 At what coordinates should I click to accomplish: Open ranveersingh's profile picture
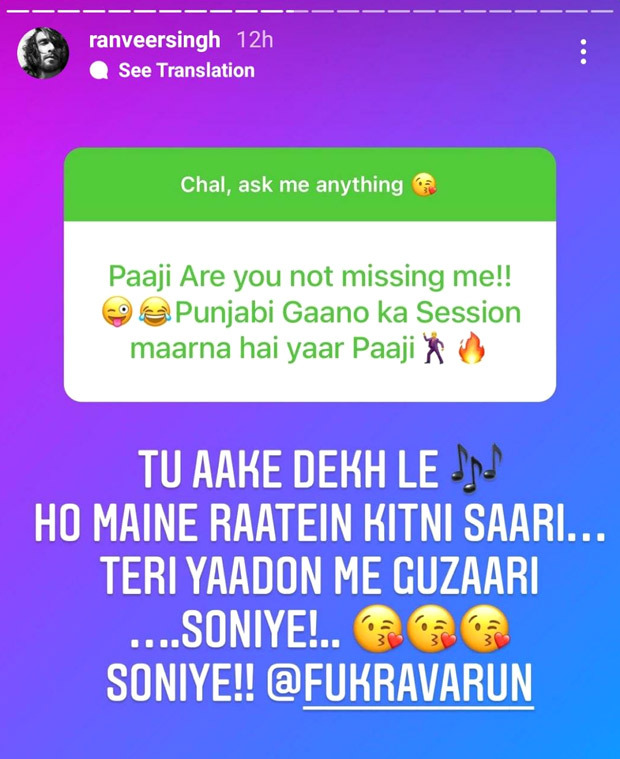click(44, 54)
